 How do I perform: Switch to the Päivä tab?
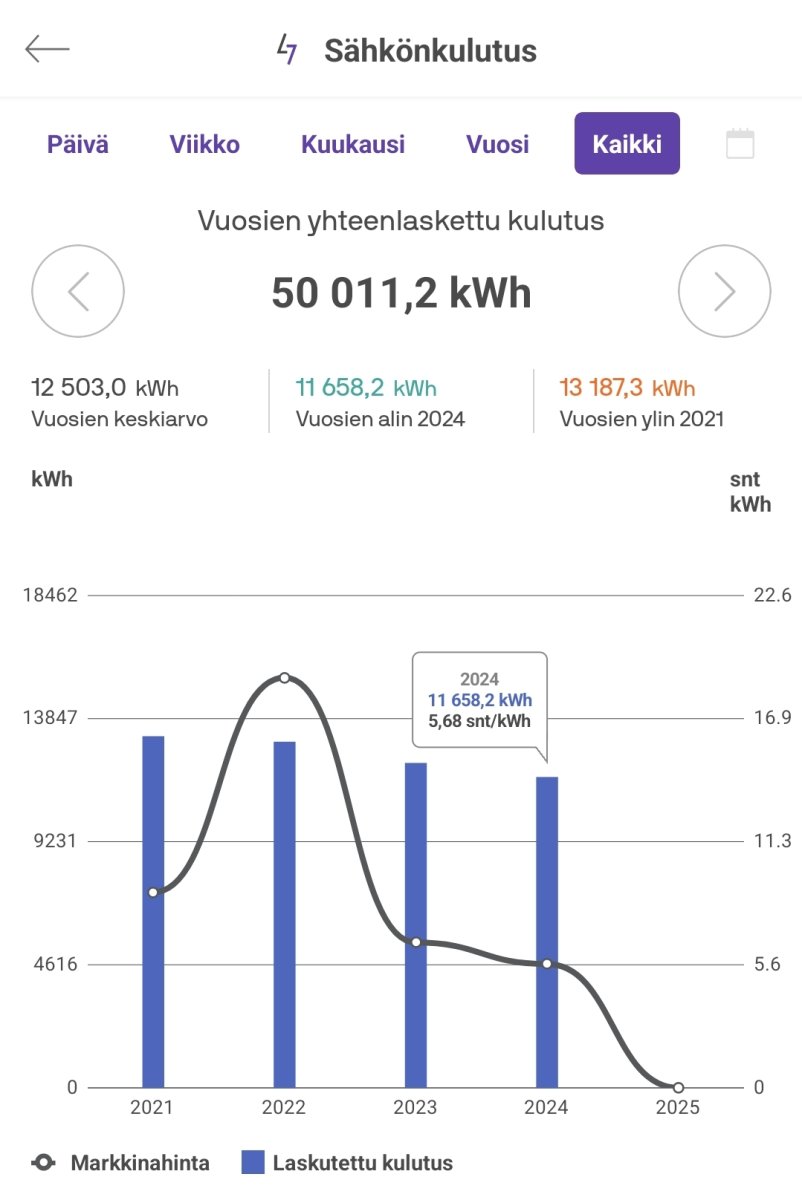[x=78, y=144]
